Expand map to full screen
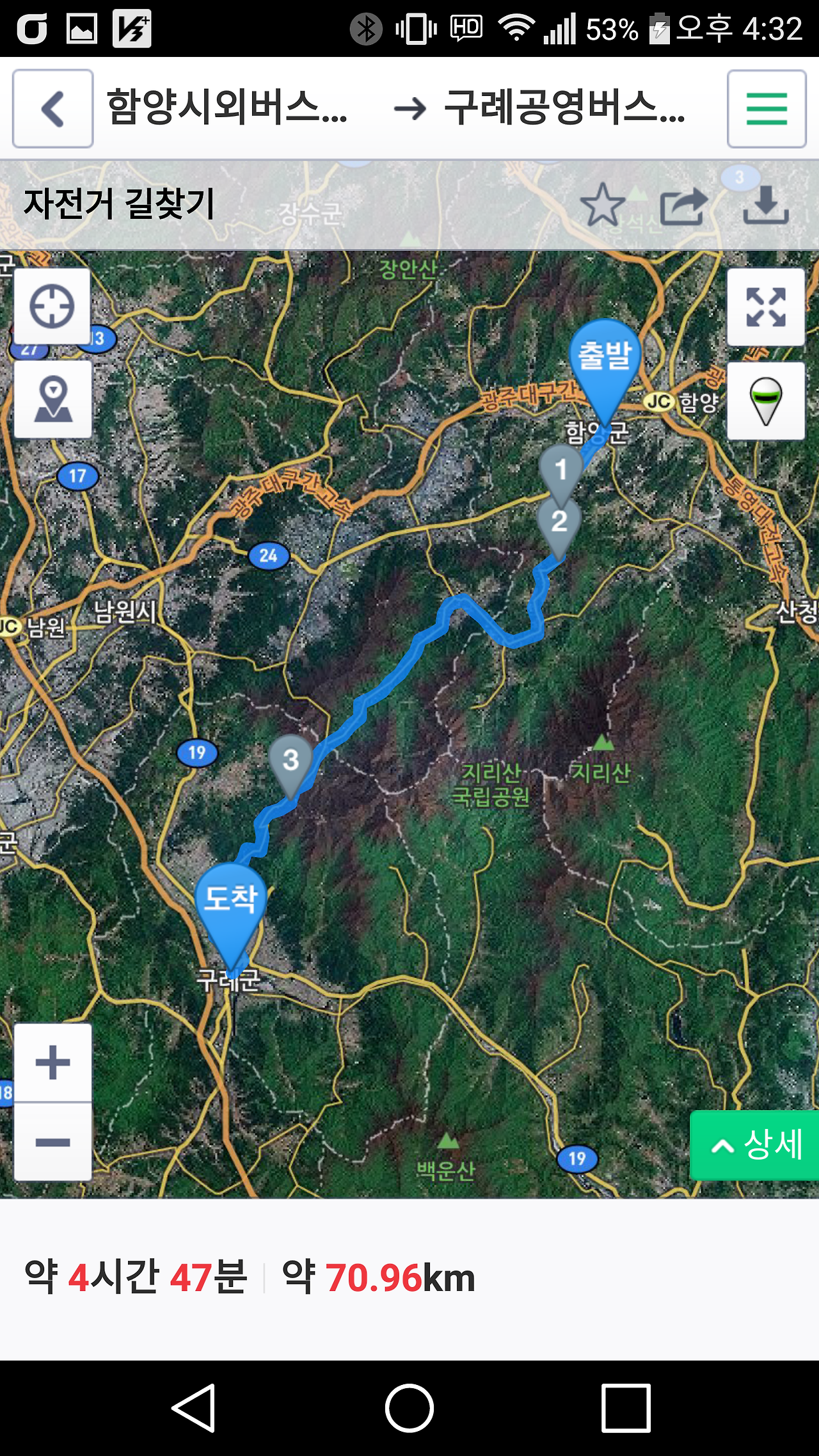Screen dimensions: 819x1456 765,307
